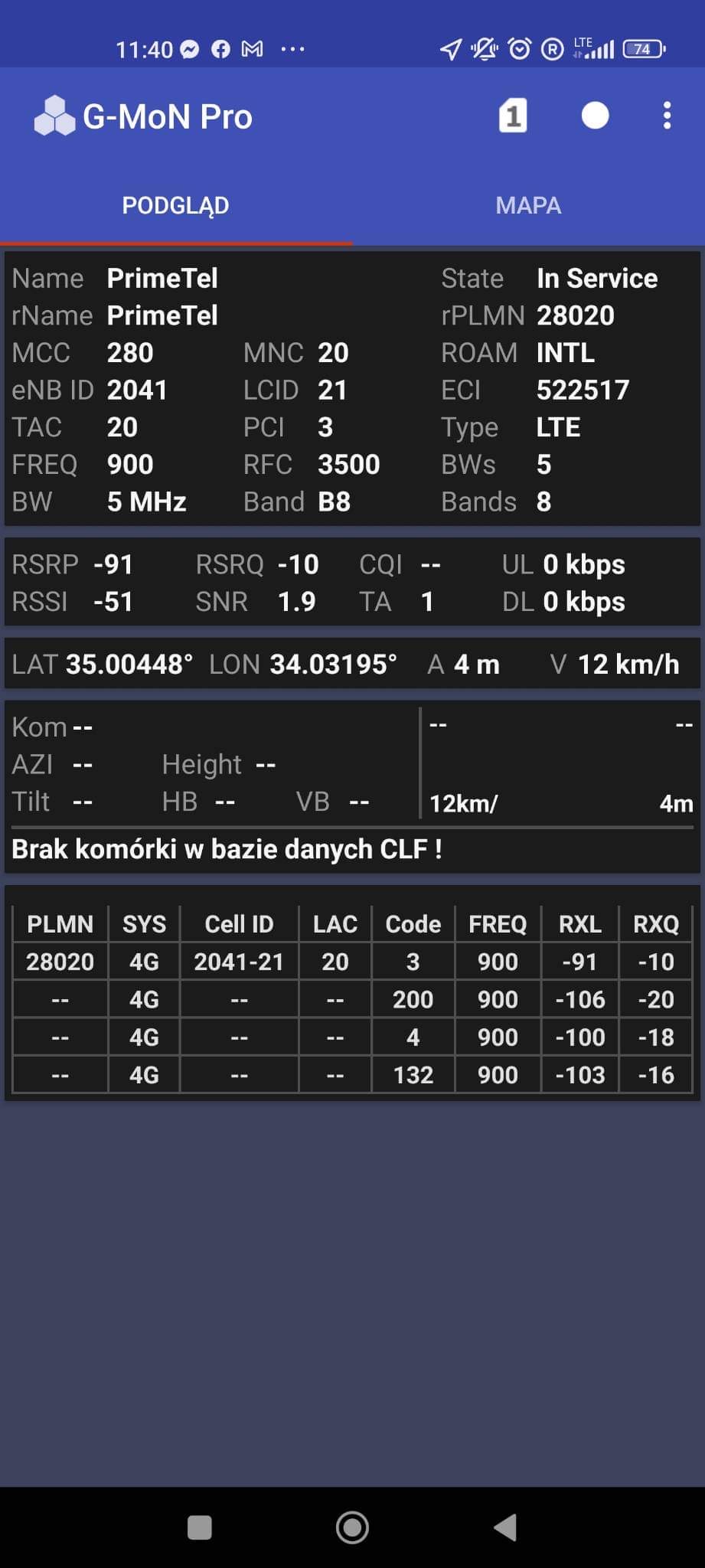
Task: Open the three-dot overflow menu
Action: 667,116
